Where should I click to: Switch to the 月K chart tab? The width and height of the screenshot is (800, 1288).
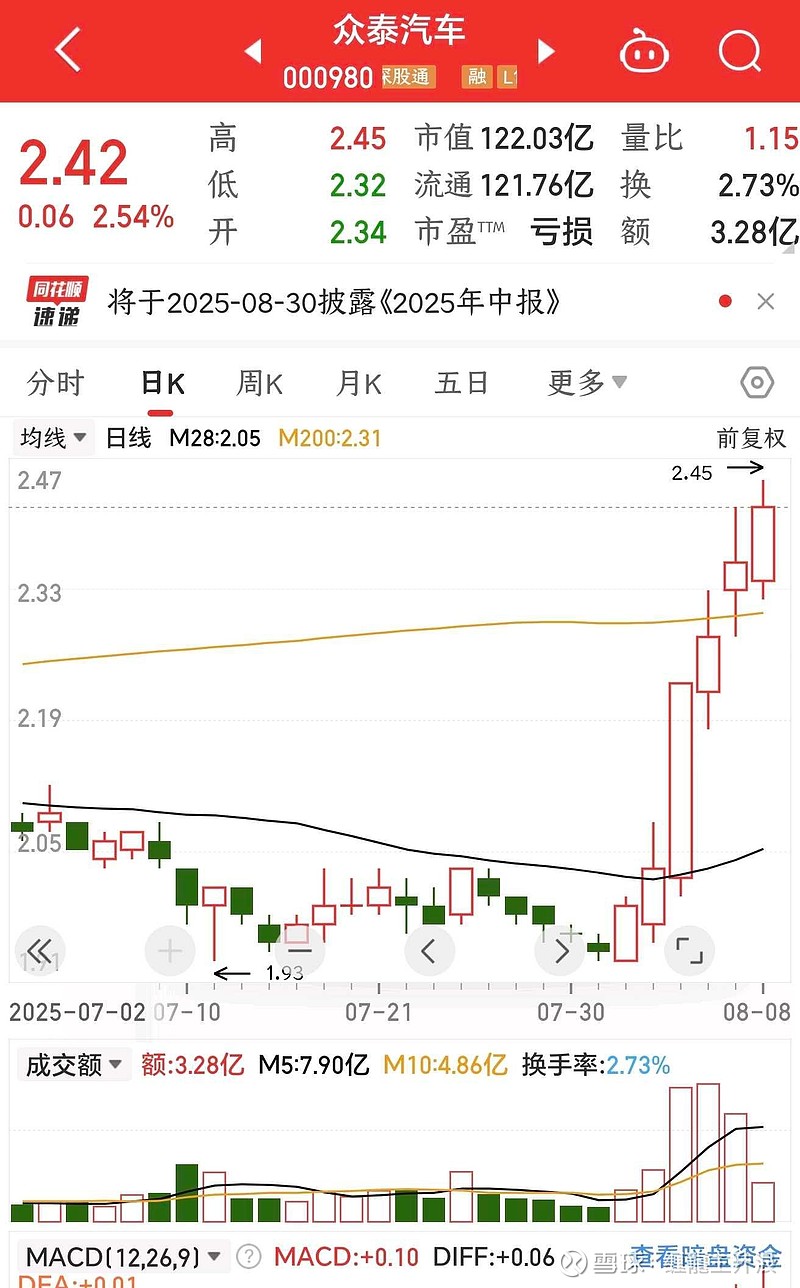pyautogui.click(x=359, y=383)
